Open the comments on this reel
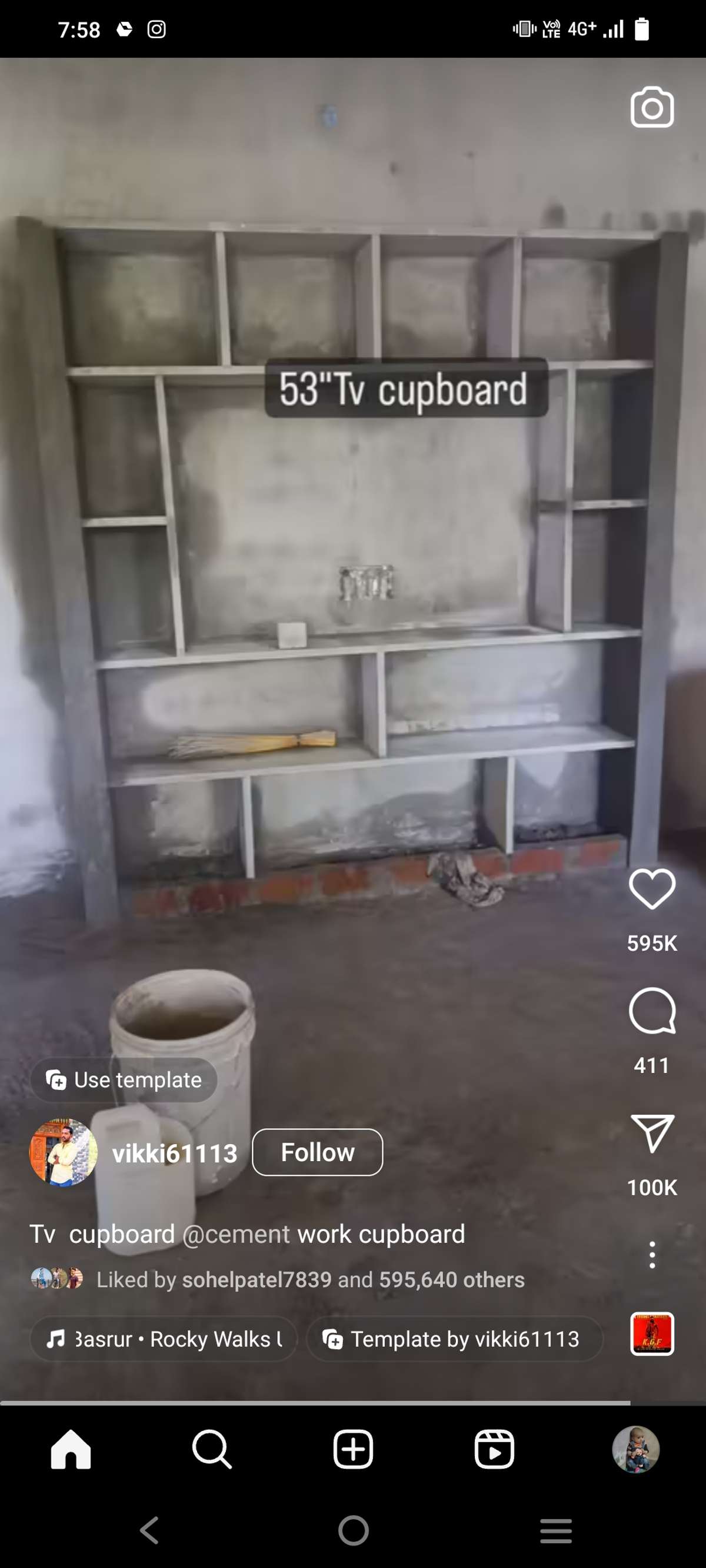This screenshot has height=1568, width=706. 652,1011
